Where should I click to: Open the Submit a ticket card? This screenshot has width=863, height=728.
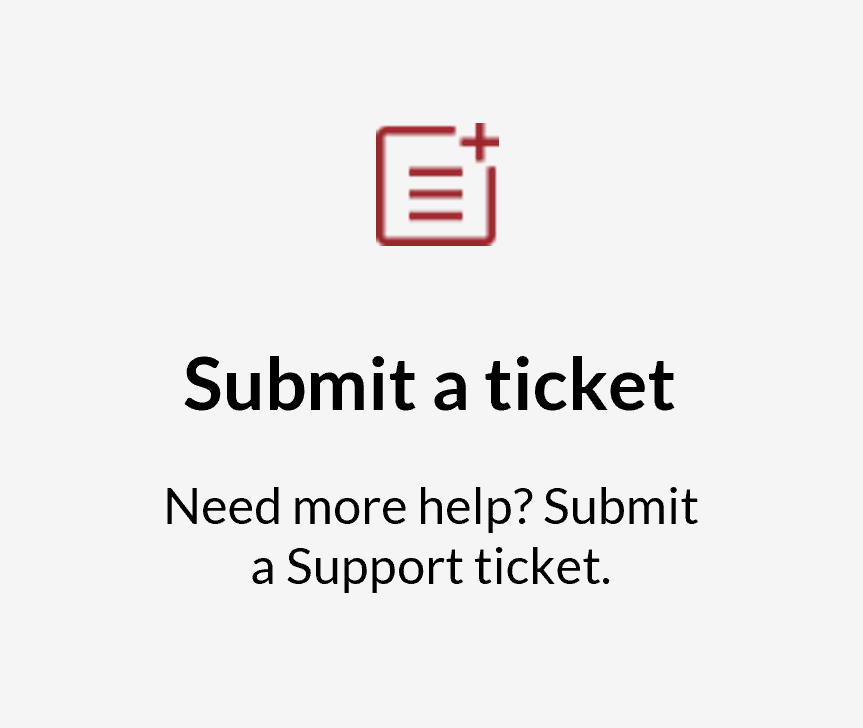point(430,384)
